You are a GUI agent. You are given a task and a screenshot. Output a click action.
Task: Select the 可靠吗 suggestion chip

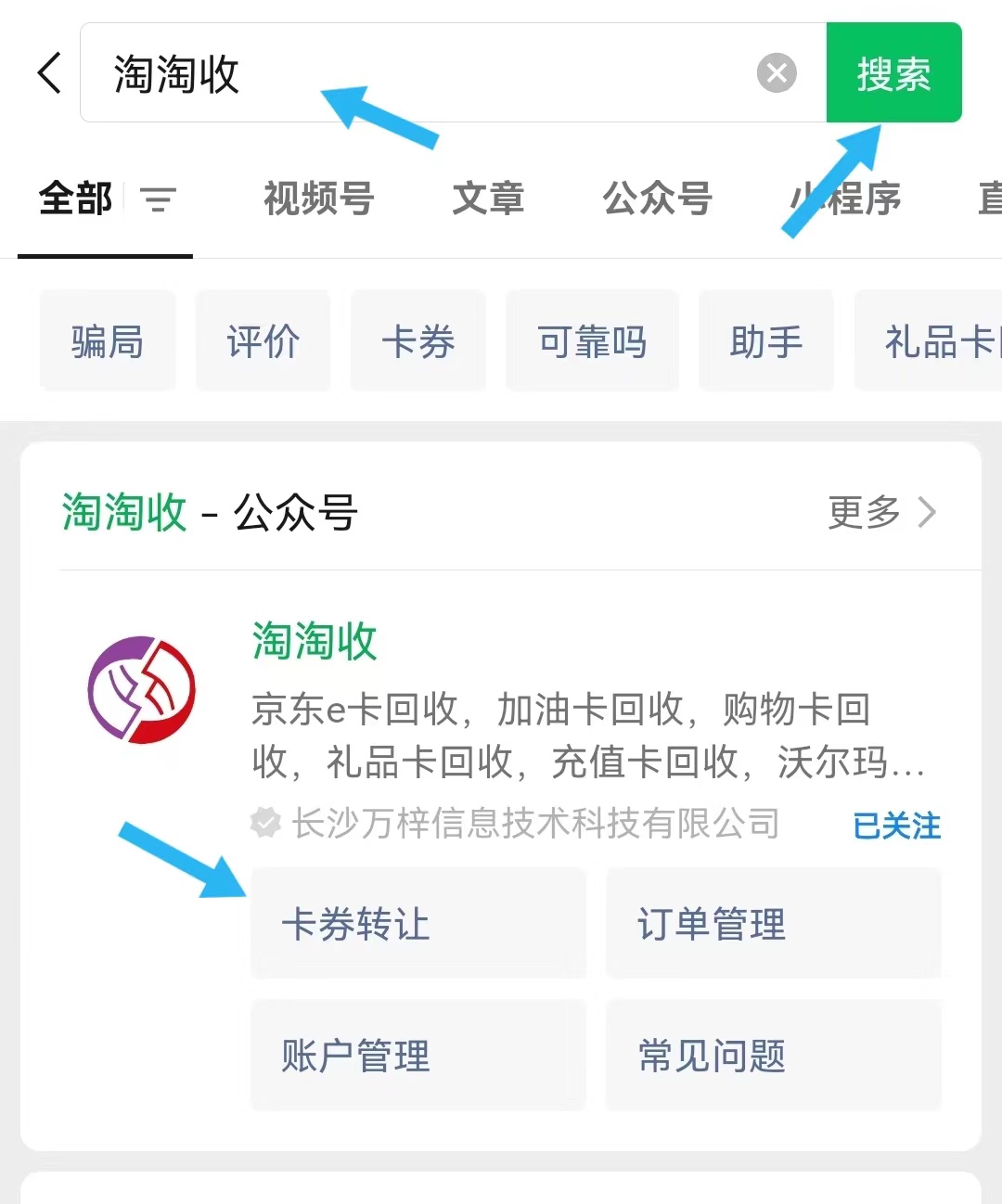coord(592,341)
